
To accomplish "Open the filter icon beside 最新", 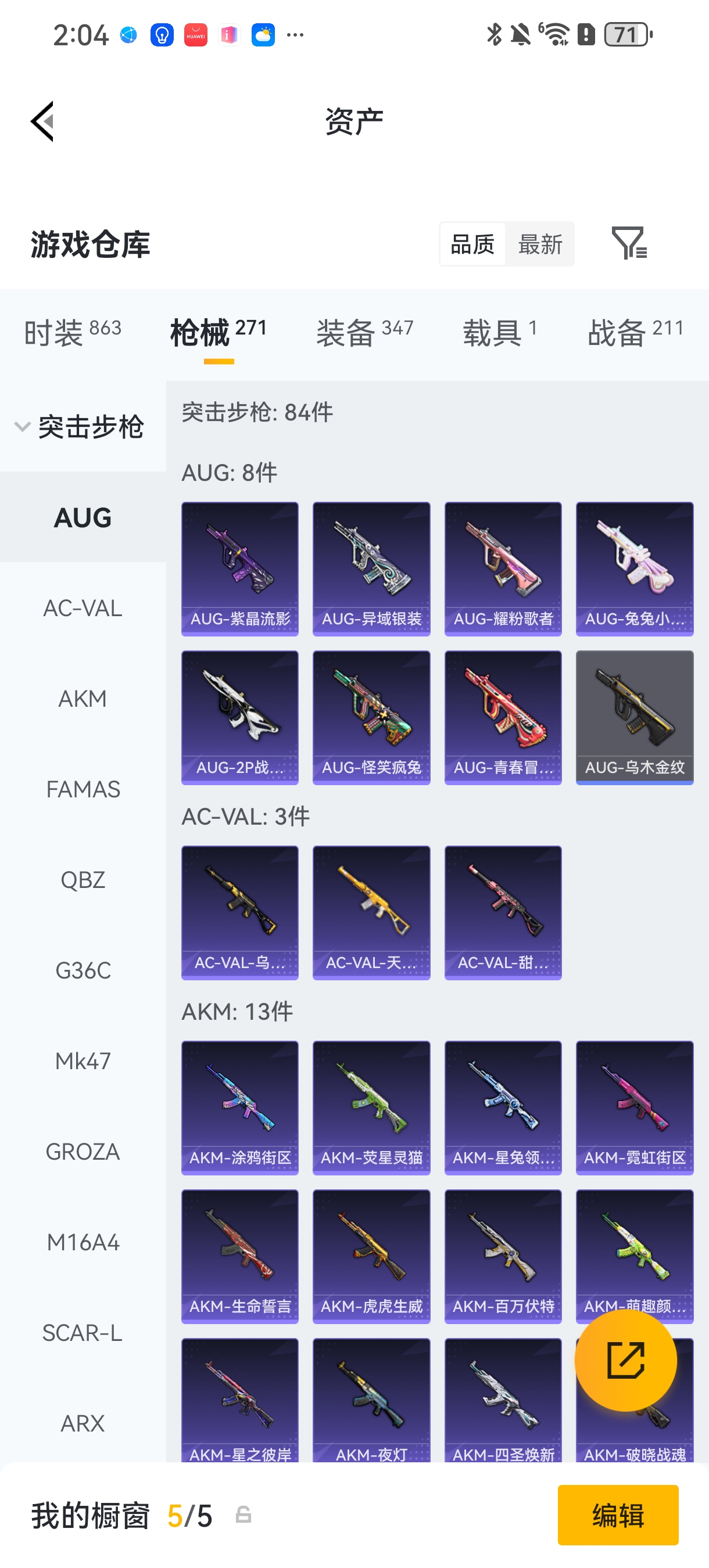I will tap(629, 243).
